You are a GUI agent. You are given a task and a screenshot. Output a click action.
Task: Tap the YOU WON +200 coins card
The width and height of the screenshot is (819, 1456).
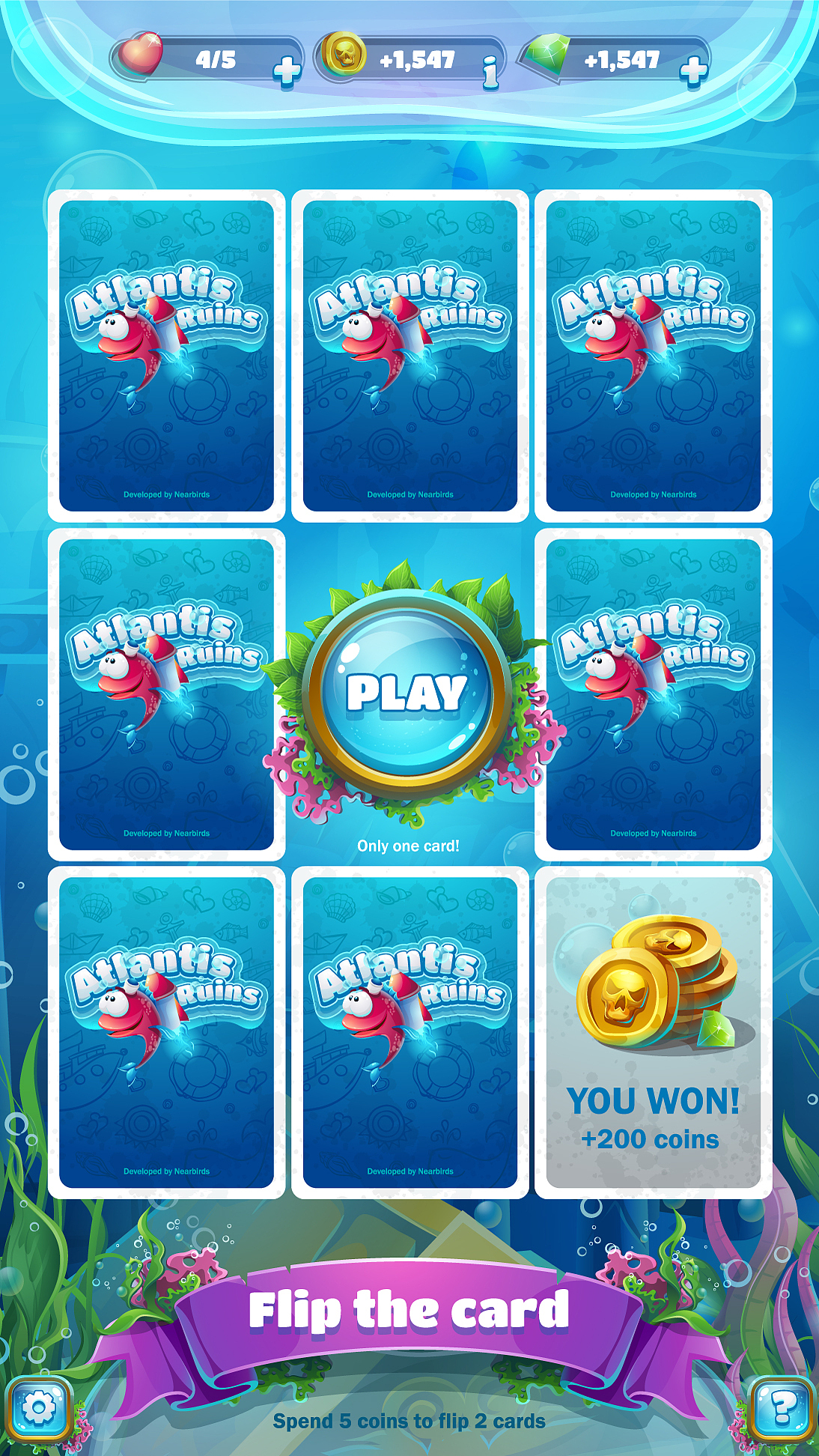click(x=653, y=1032)
